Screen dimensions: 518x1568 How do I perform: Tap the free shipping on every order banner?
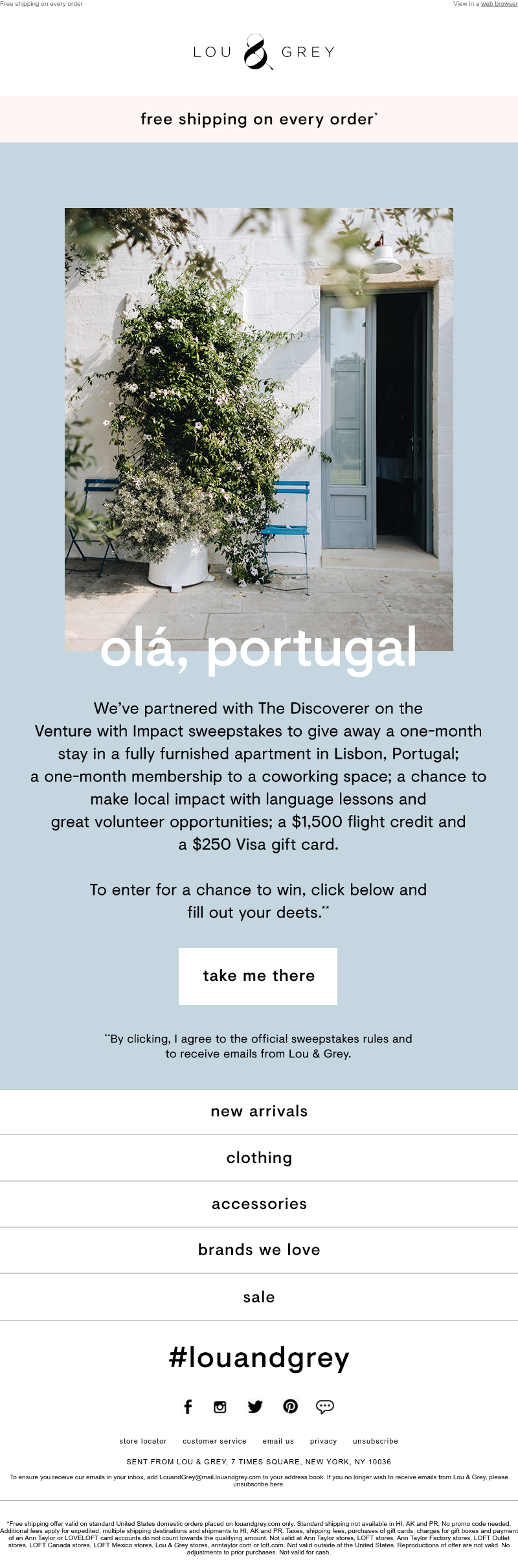(x=259, y=119)
